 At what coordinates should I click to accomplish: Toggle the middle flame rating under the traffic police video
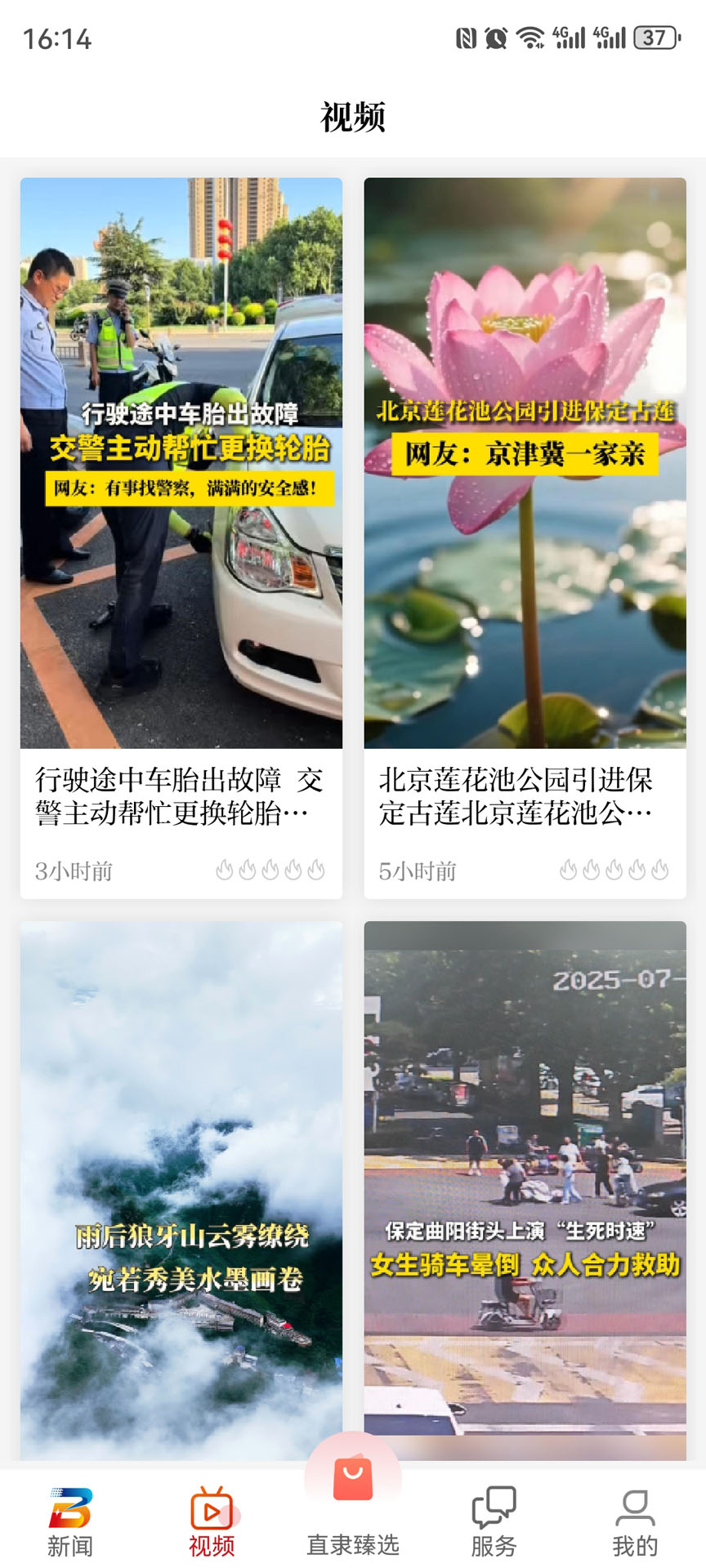[x=270, y=871]
